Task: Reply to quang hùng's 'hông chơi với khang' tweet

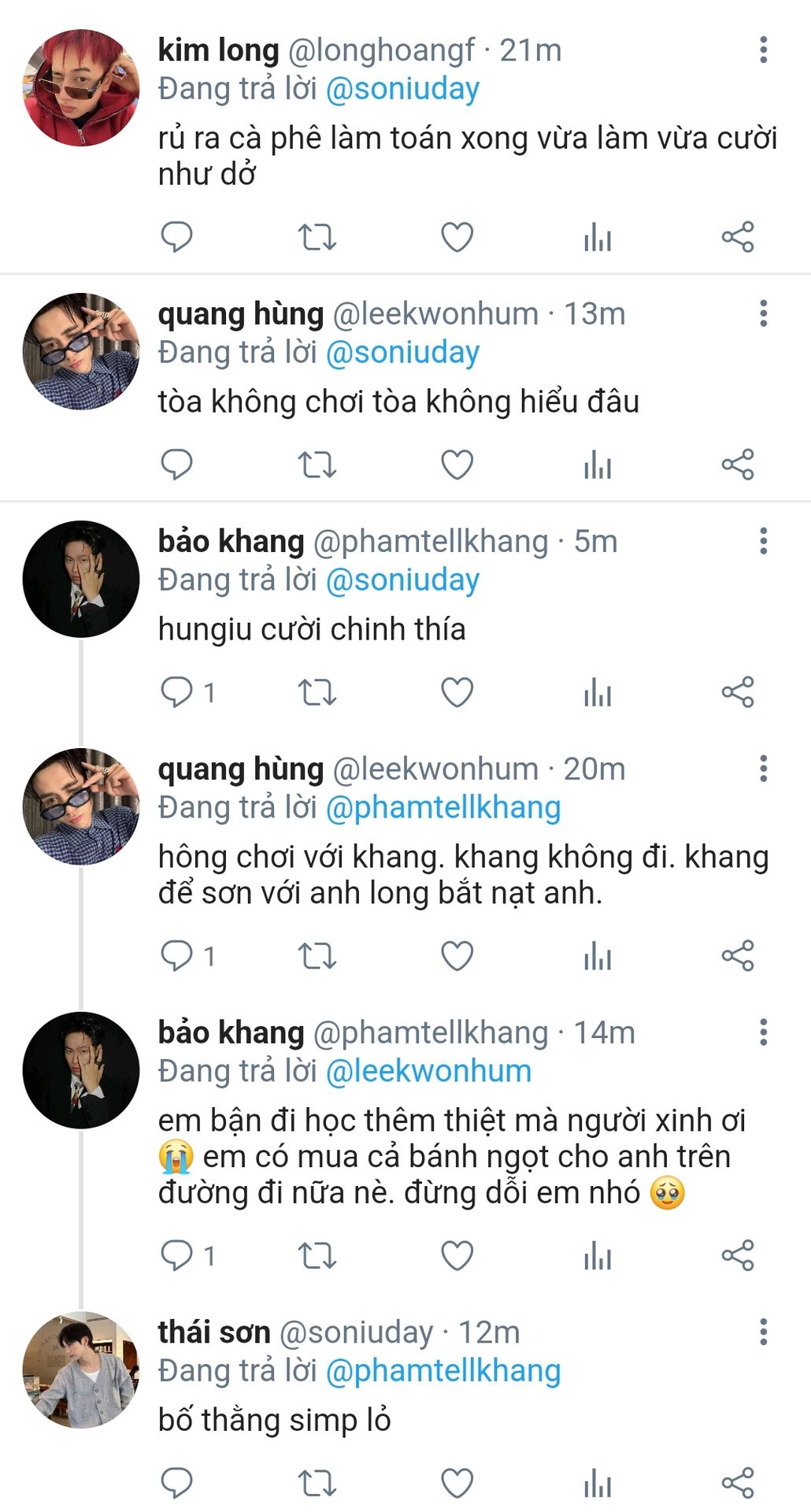Action: point(176,956)
